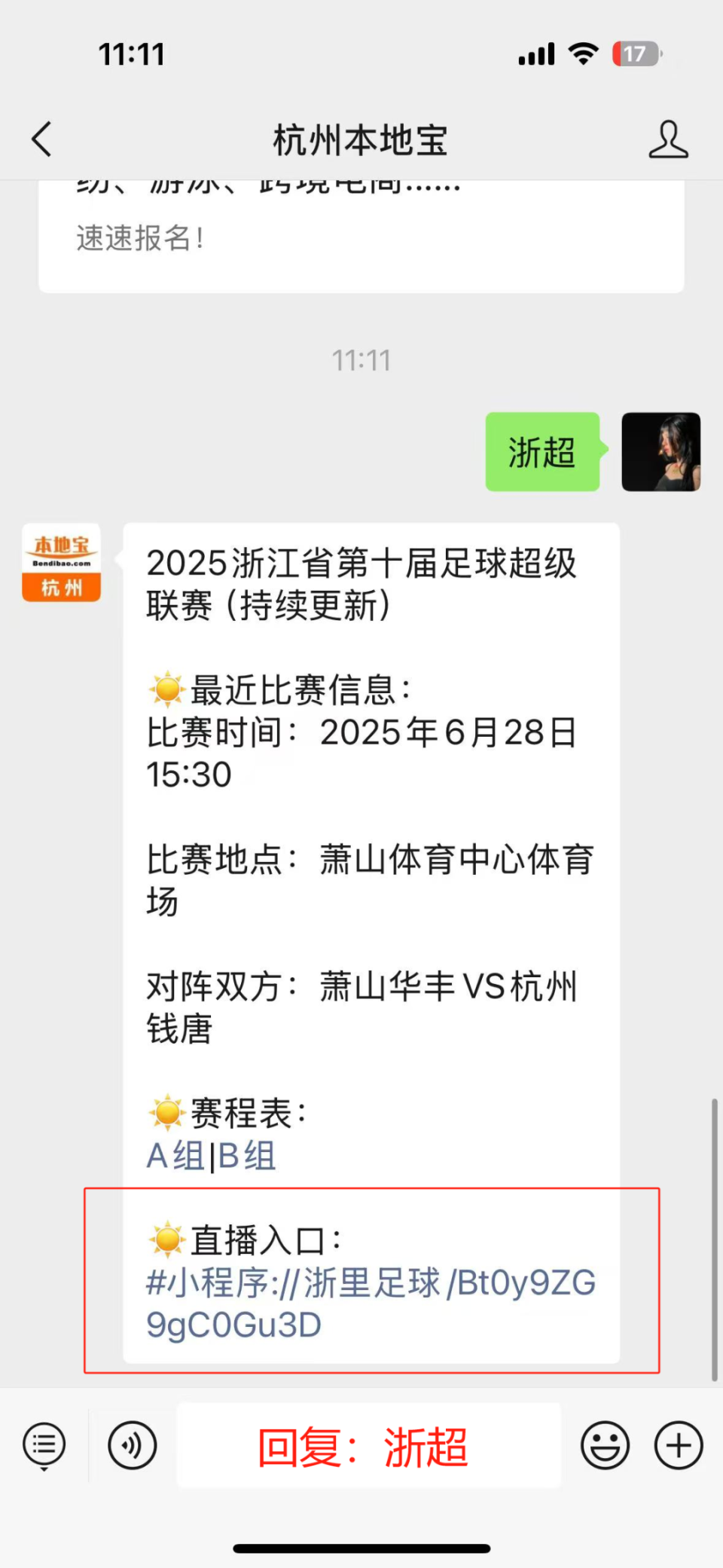Tap the back arrow to exit chat
The width and height of the screenshot is (723, 1568).
[x=41, y=139]
